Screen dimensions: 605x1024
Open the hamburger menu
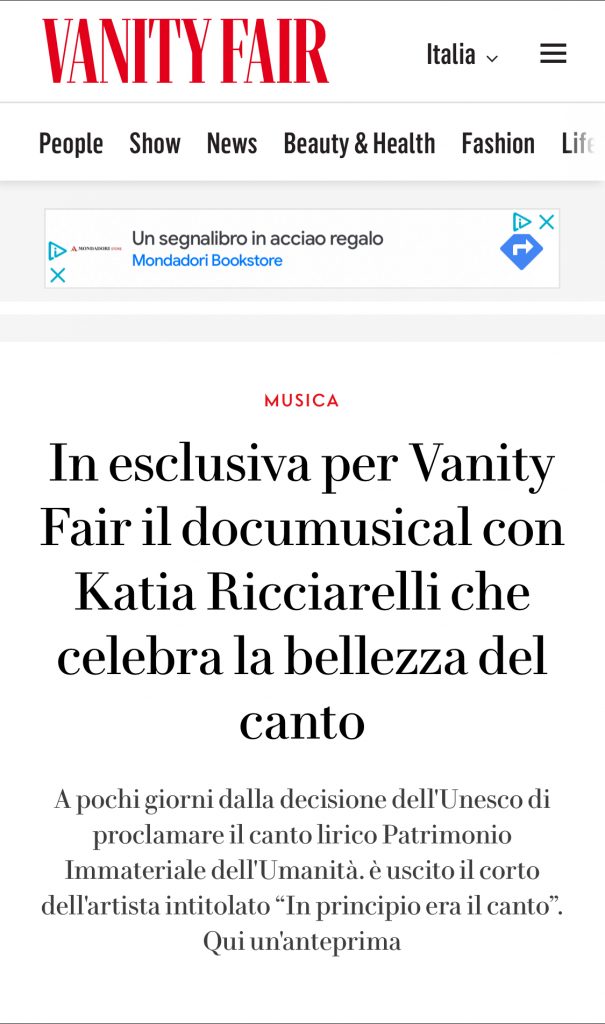pos(553,53)
